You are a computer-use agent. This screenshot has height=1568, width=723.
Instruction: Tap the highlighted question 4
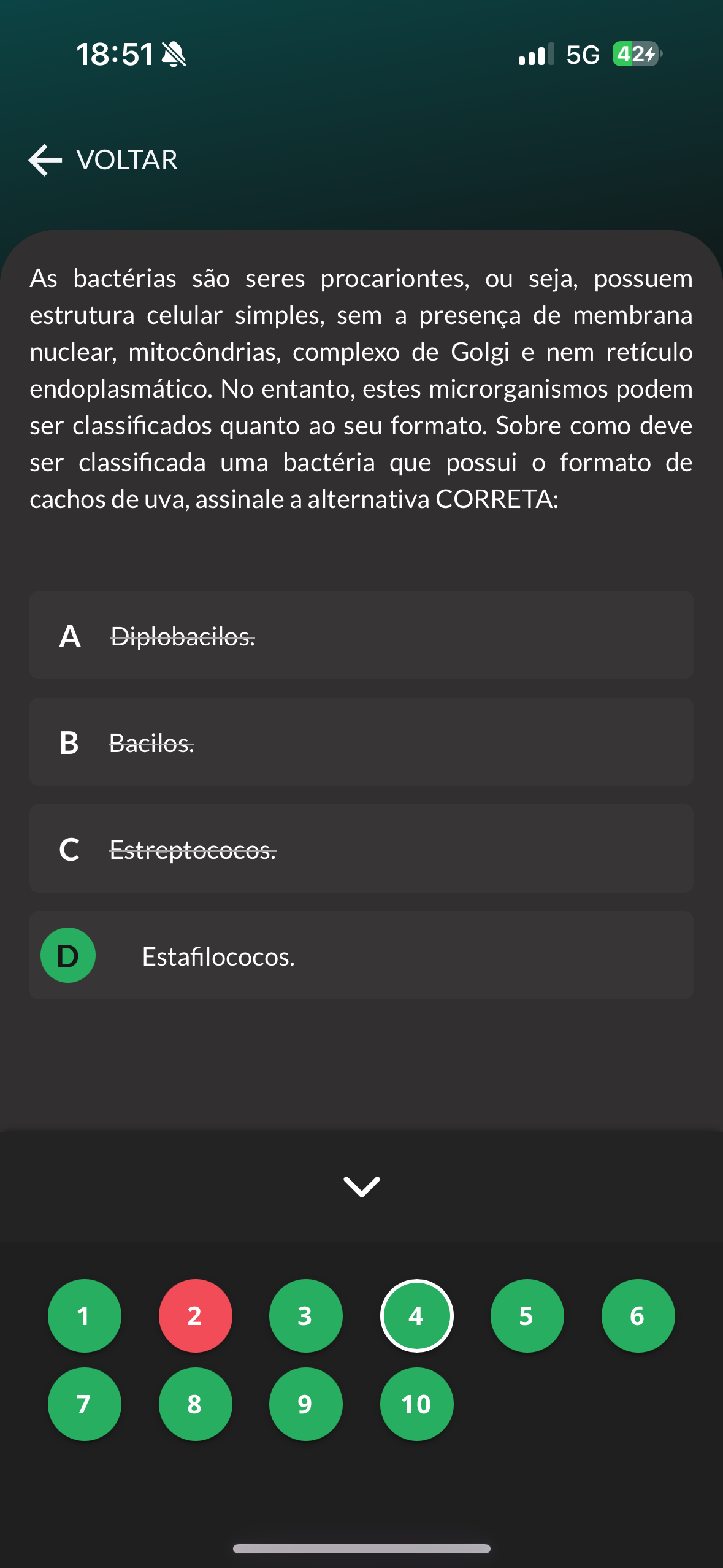pos(416,1315)
